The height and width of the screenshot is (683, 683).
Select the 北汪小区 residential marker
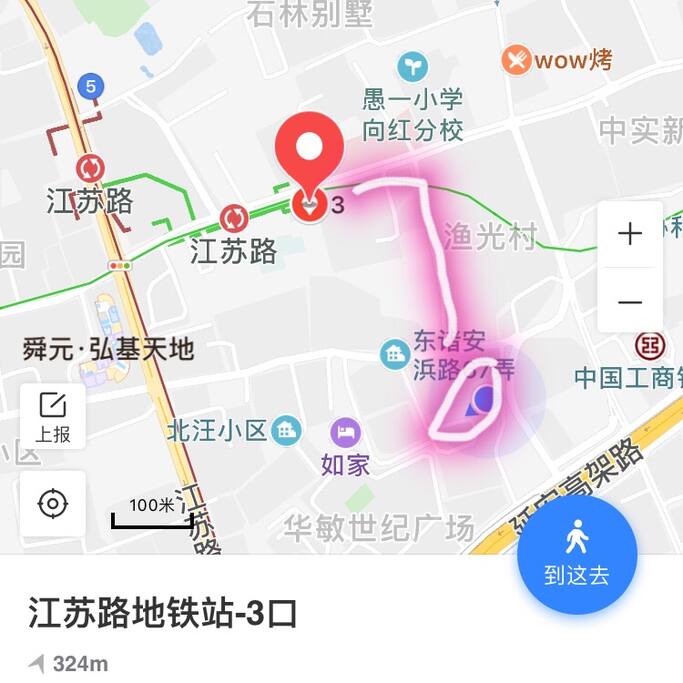(x=288, y=431)
